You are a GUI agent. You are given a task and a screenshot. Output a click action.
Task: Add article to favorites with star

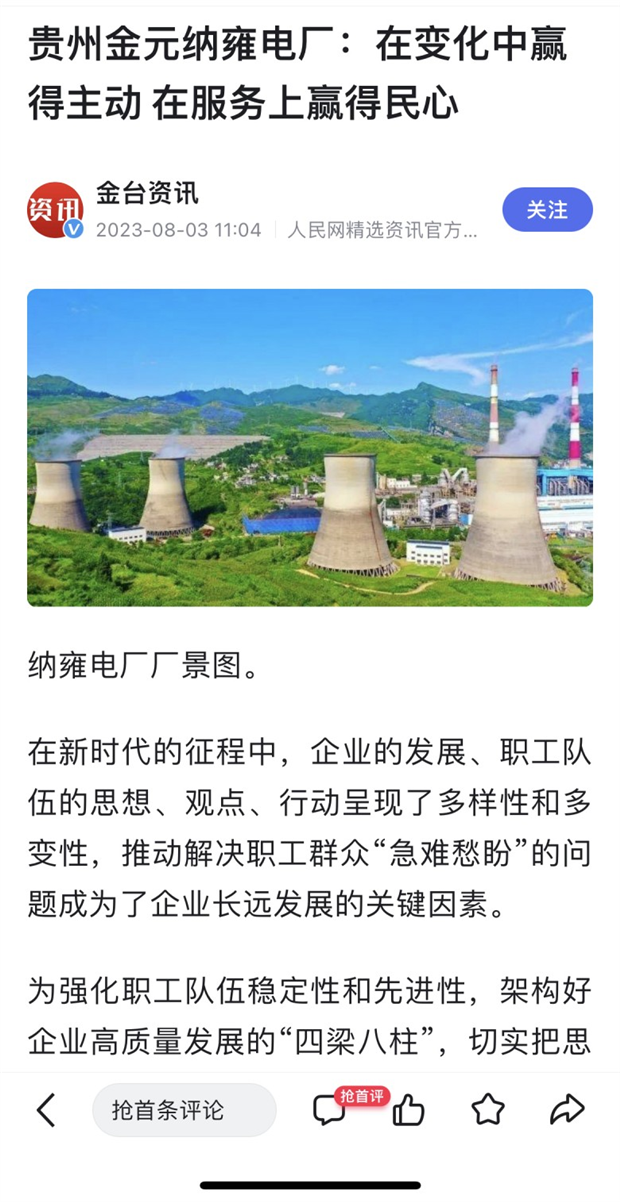[x=488, y=1110]
